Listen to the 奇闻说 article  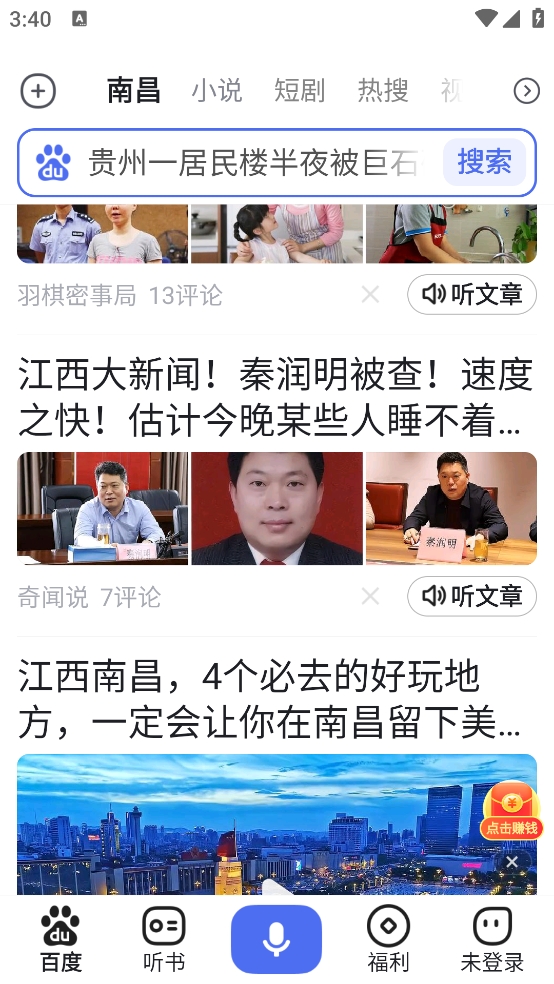[472, 596]
